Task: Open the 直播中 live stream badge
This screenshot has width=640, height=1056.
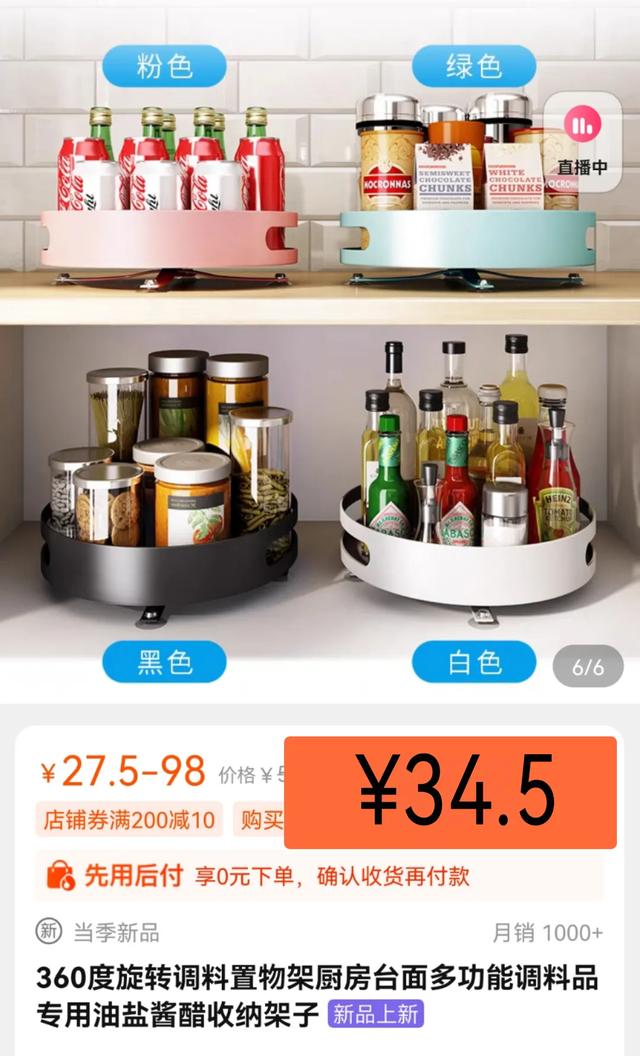Action: pyautogui.click(x=581, y=141)
